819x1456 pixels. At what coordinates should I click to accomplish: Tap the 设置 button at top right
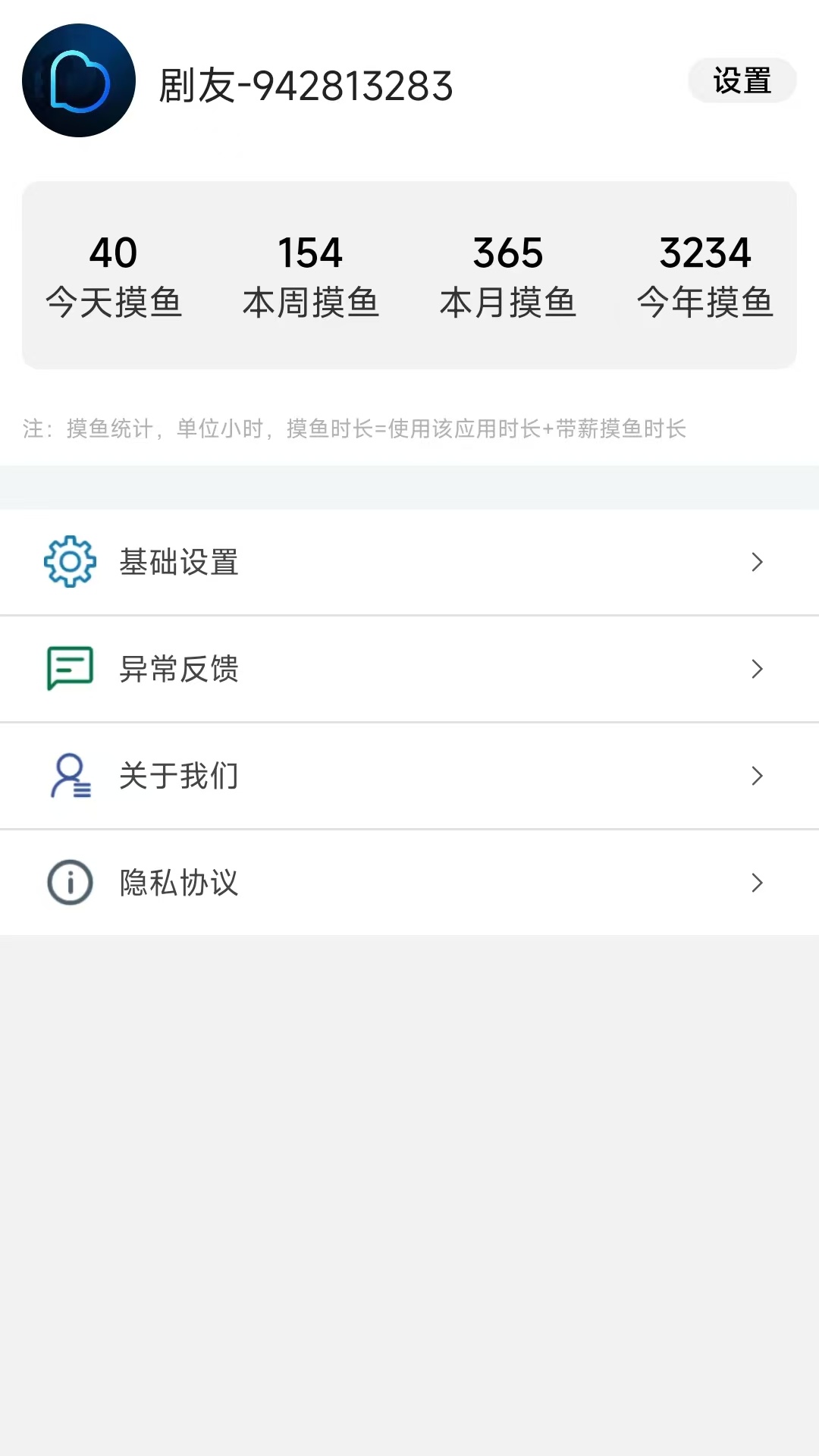click(x=741, y=79)
